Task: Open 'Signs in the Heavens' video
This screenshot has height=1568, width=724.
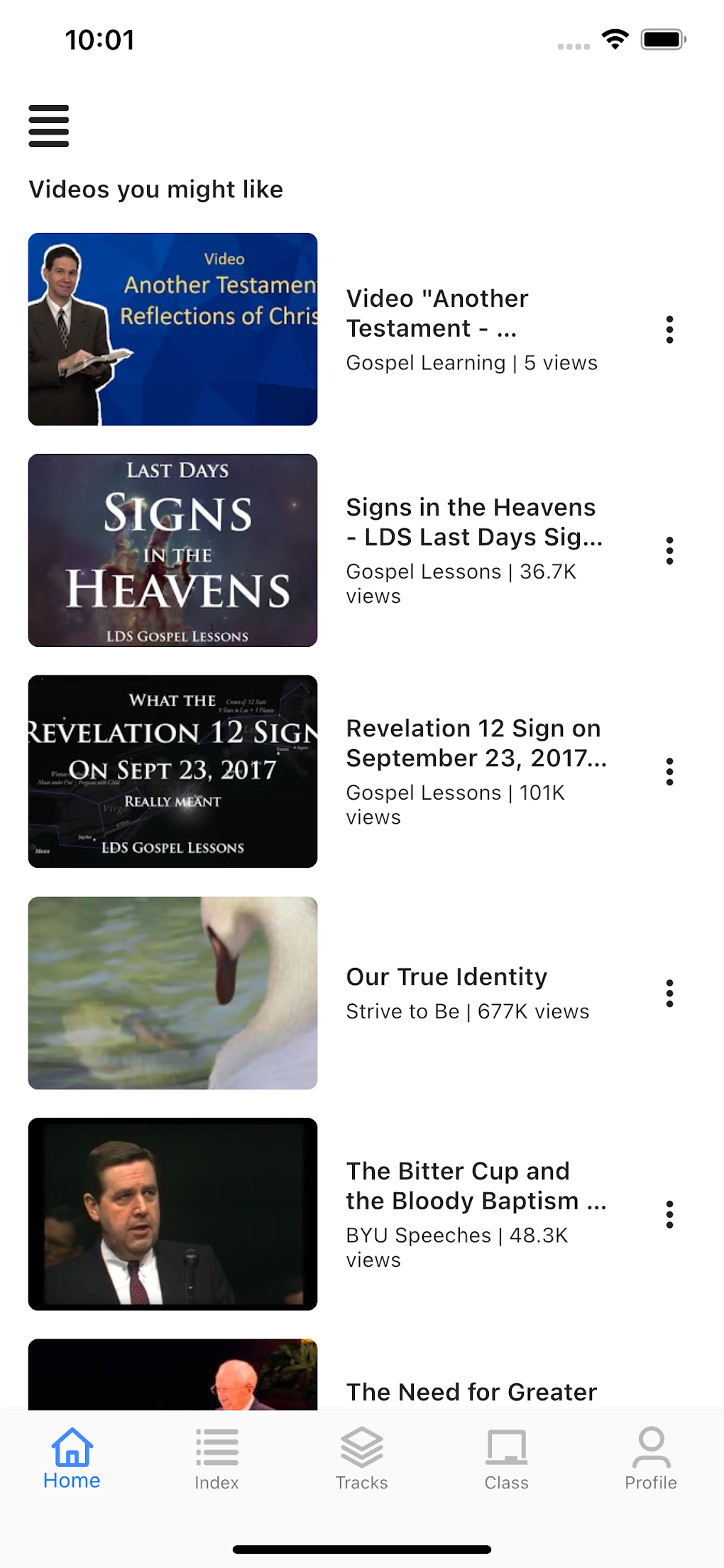Action: point(172,550)
